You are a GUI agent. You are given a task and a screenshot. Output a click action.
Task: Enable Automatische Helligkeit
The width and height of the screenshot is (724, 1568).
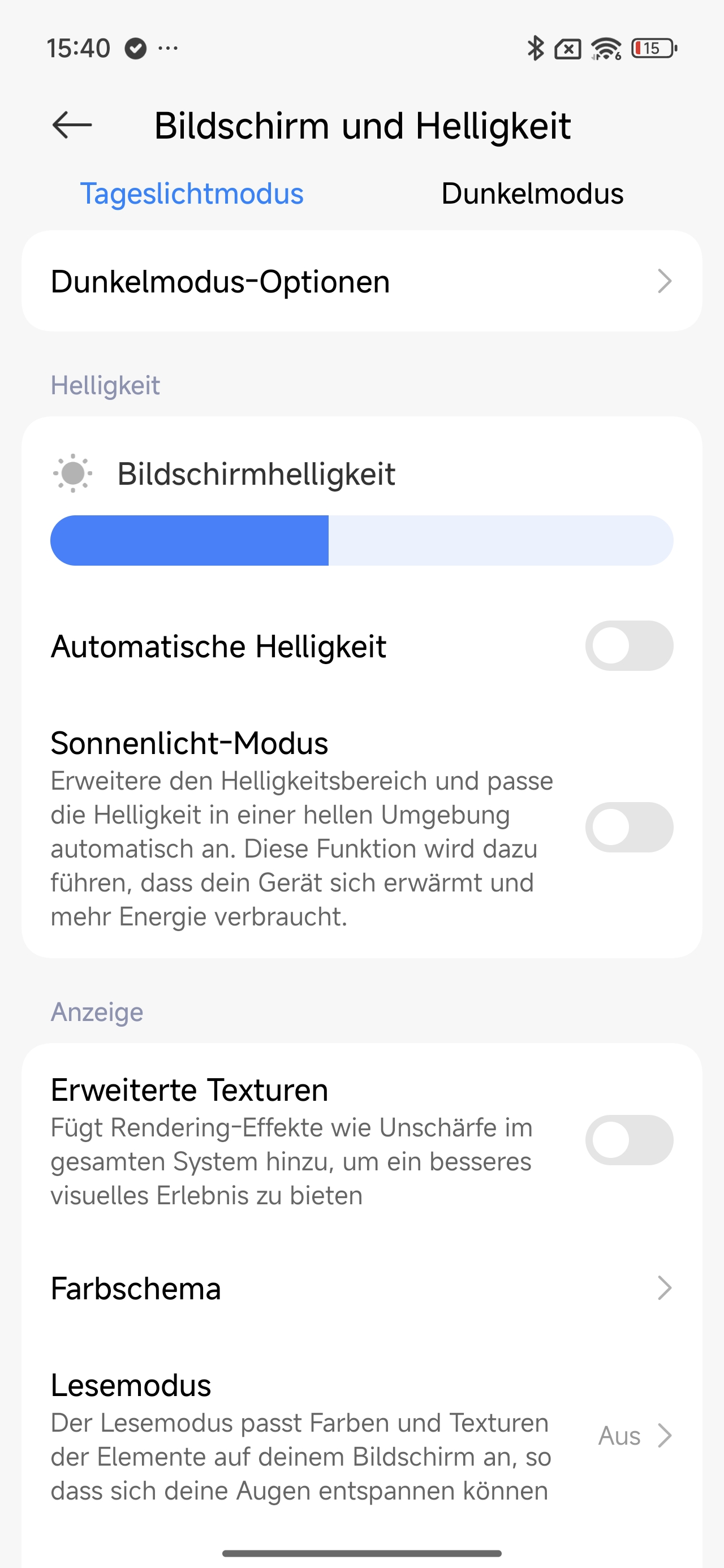628,646
